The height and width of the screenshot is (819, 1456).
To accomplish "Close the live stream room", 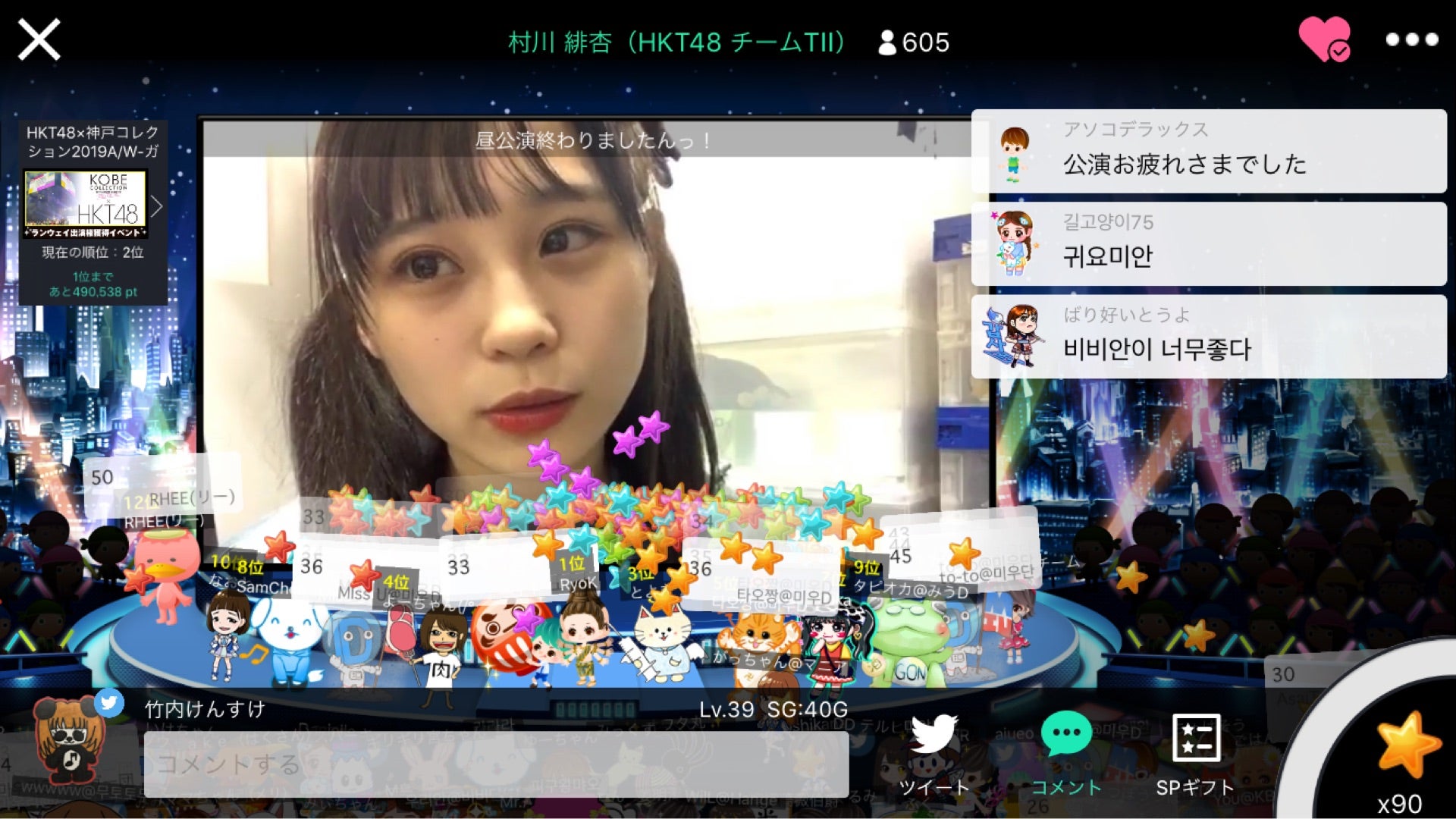I will click(x=39, y=39).
